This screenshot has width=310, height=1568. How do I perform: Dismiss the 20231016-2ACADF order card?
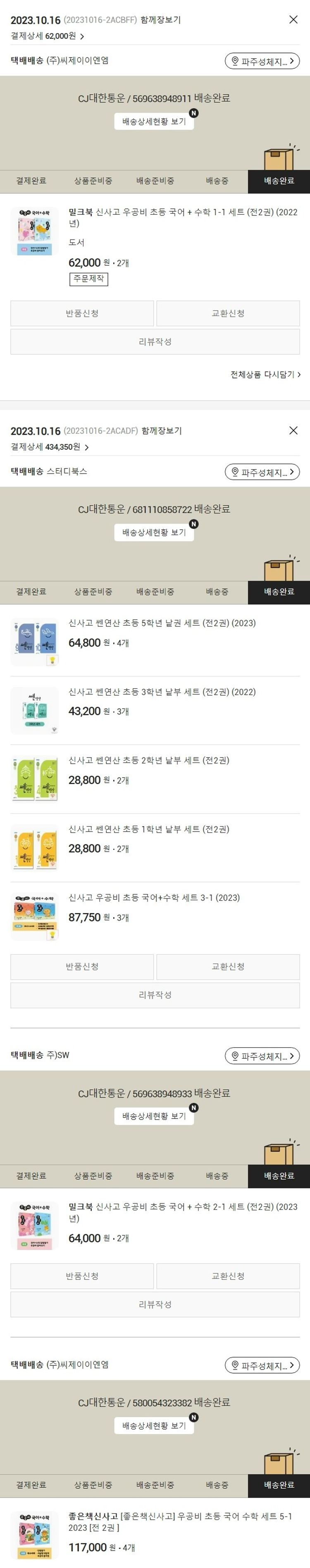pos(293,430)
